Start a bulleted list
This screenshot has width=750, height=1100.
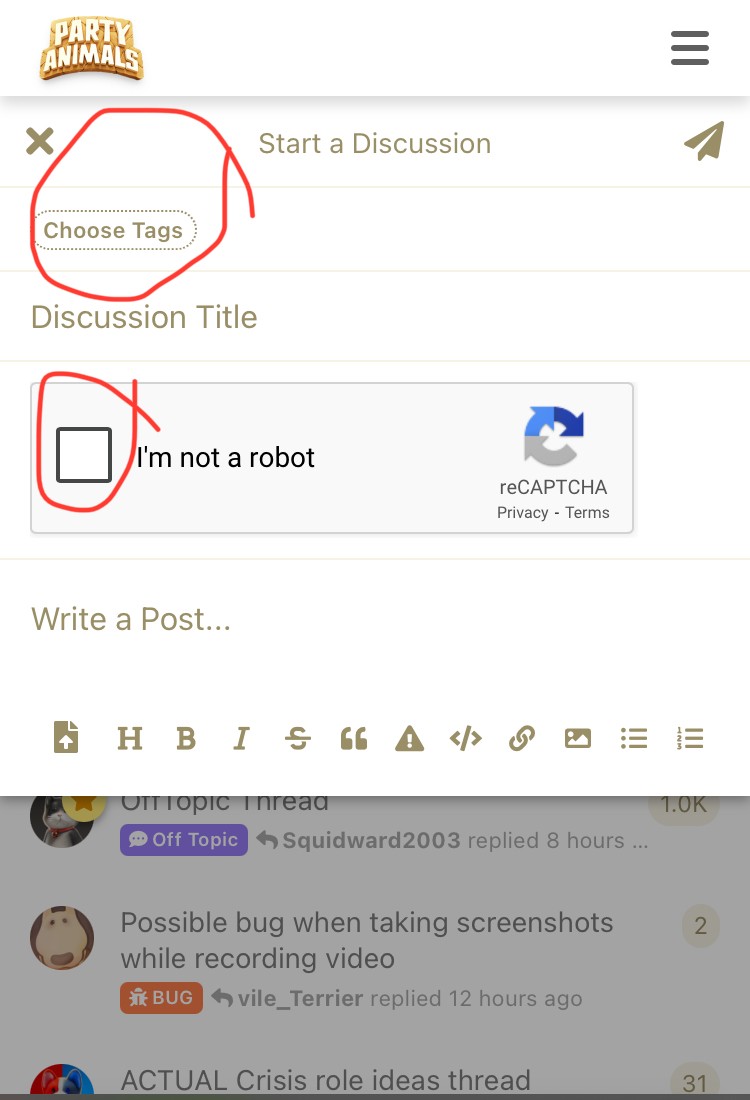coord(634,738)
